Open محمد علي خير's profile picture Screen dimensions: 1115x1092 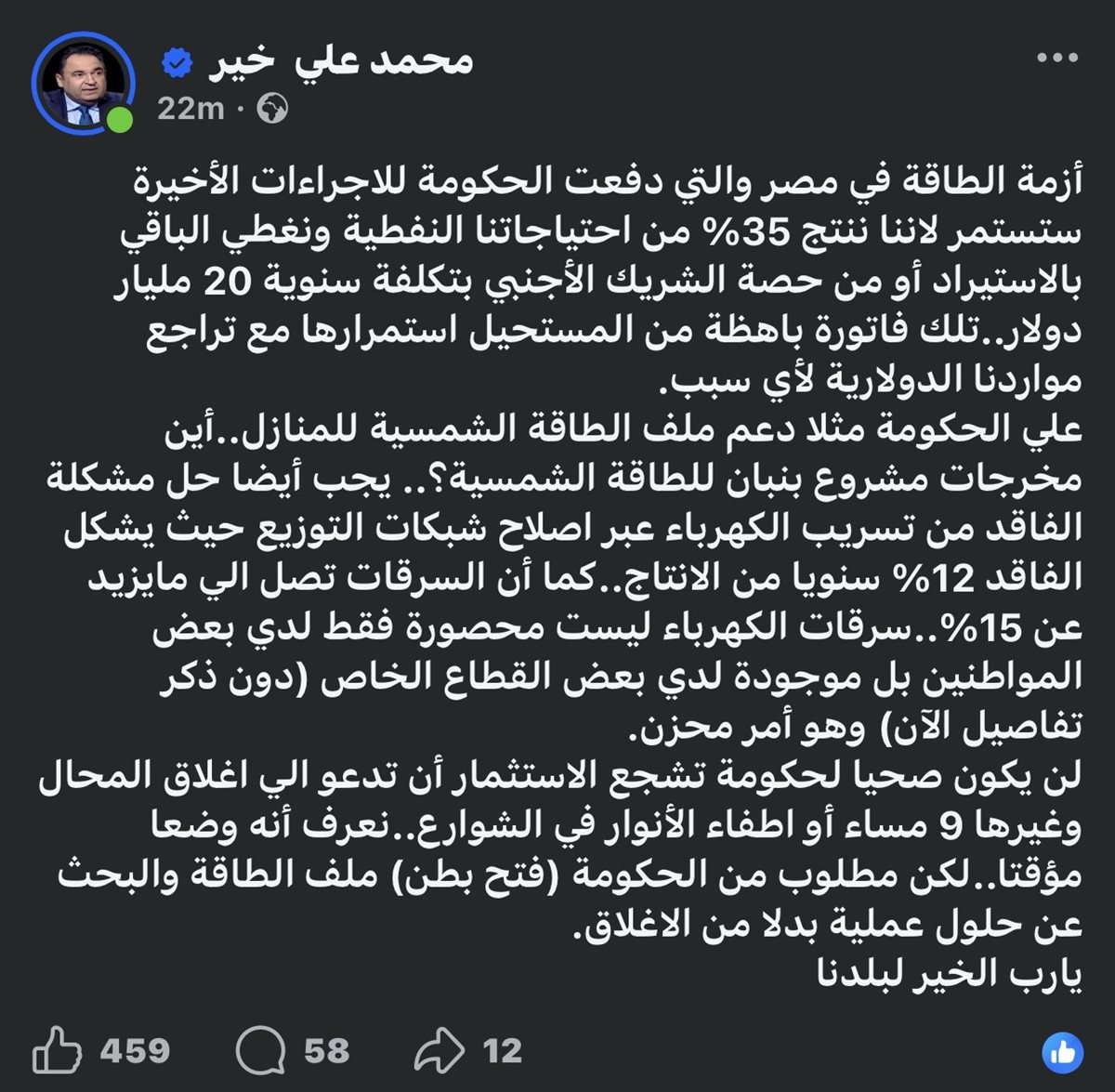pyautogui.click(x=76, y=85)
